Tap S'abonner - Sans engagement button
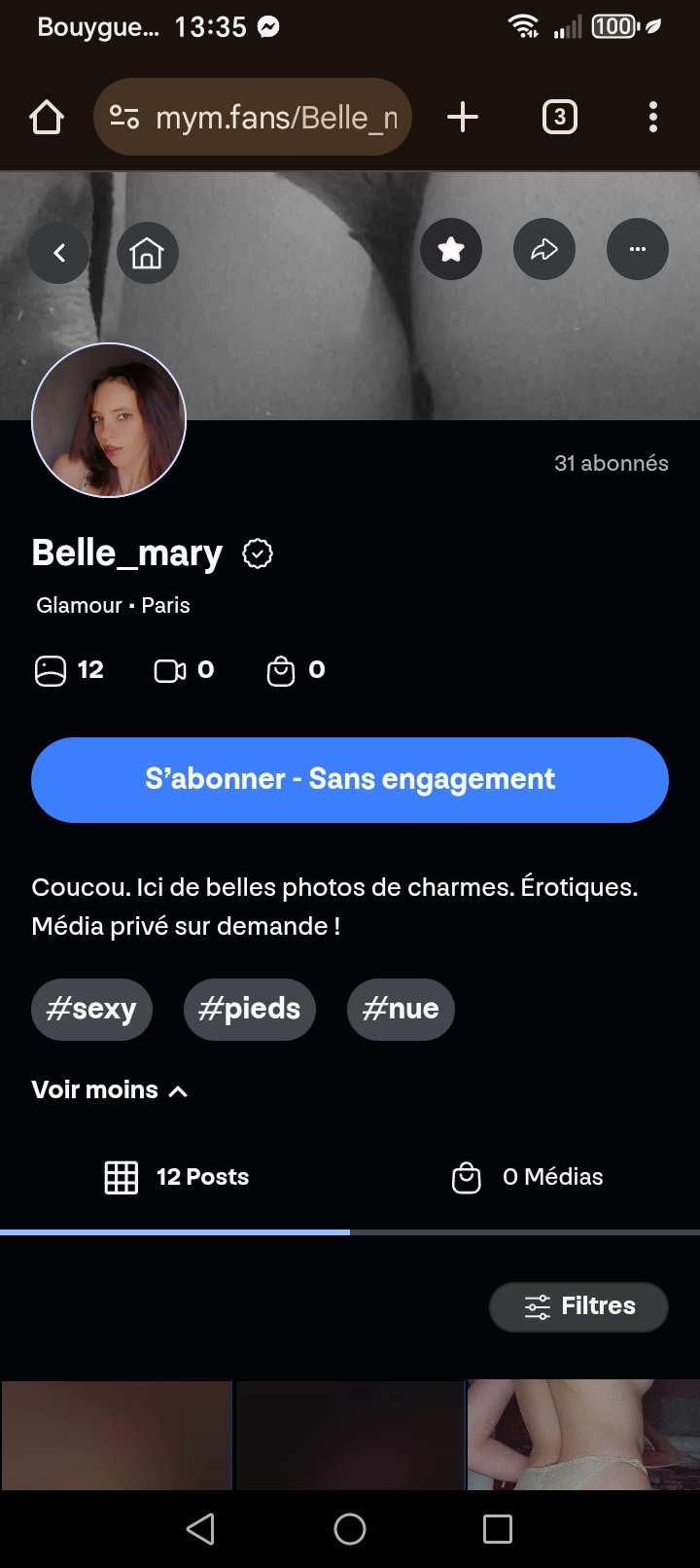 point(350,779)
